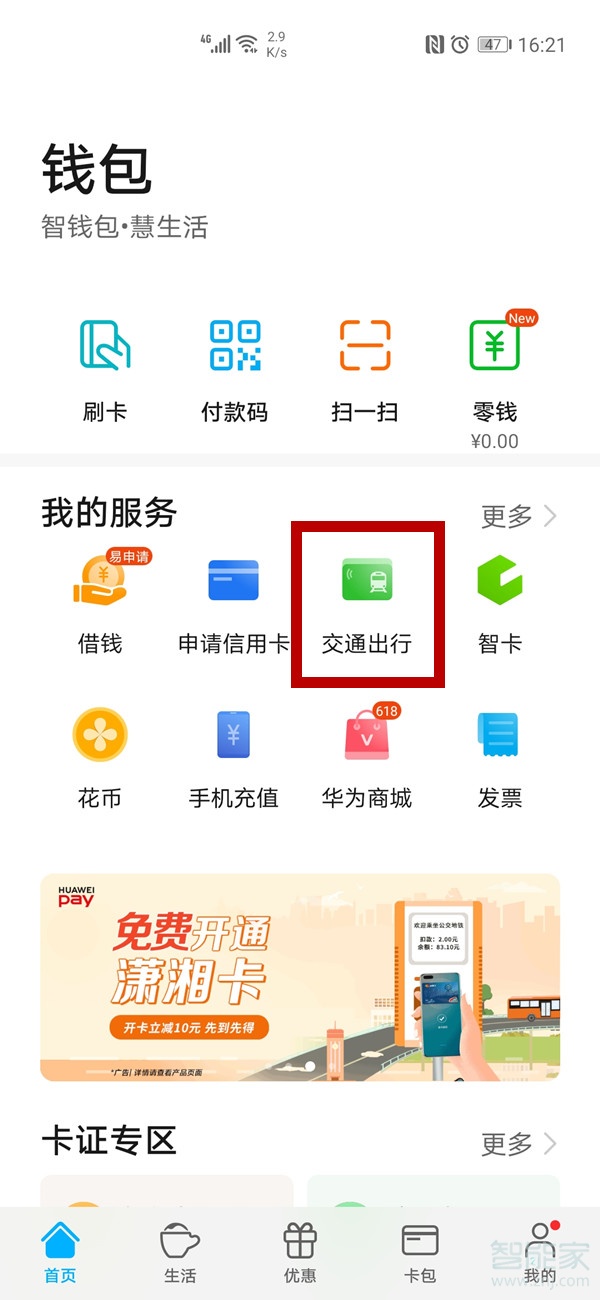Switch to the 生活 tab

tap(180, 1252)
